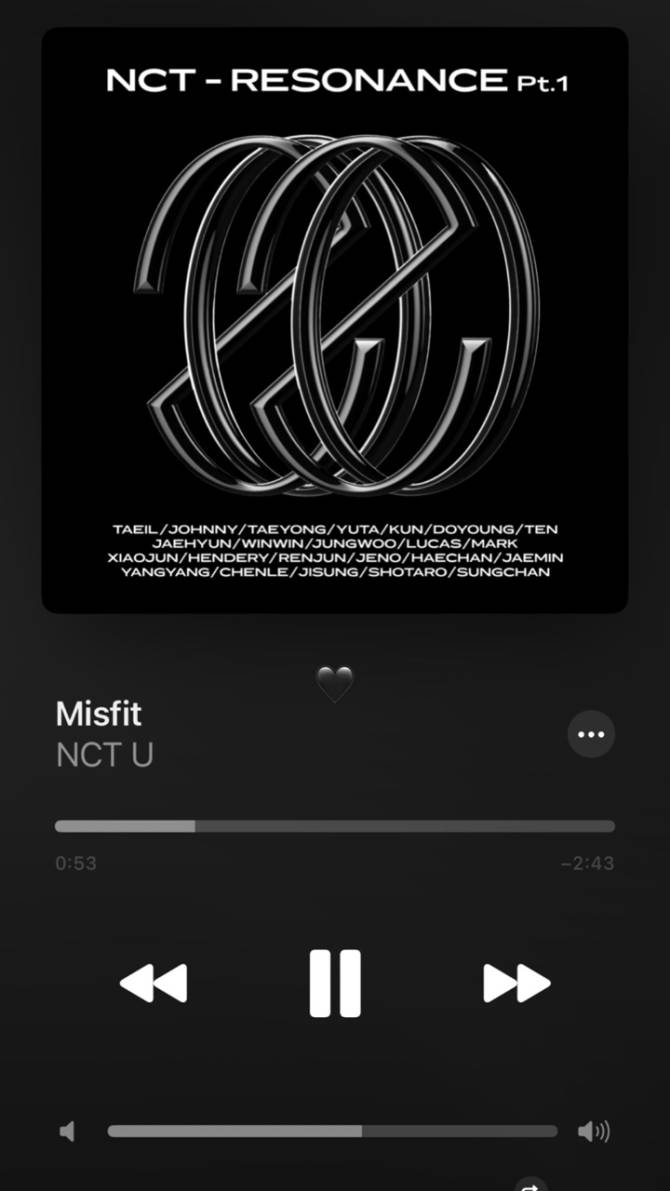The height and width of the screenshot is (1191, 670).
Task: Open the artist NCT U
Action: 105,755
